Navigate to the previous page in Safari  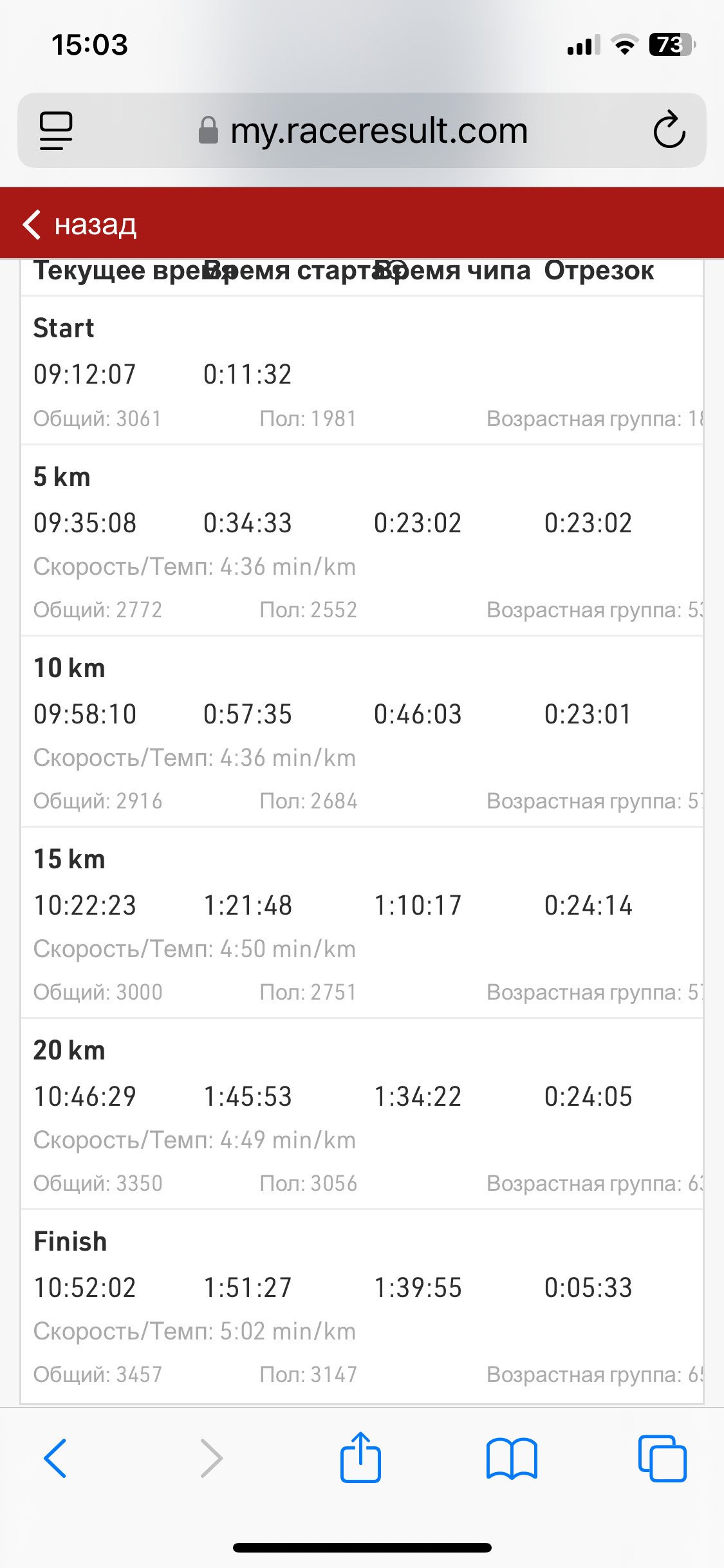55,1458
